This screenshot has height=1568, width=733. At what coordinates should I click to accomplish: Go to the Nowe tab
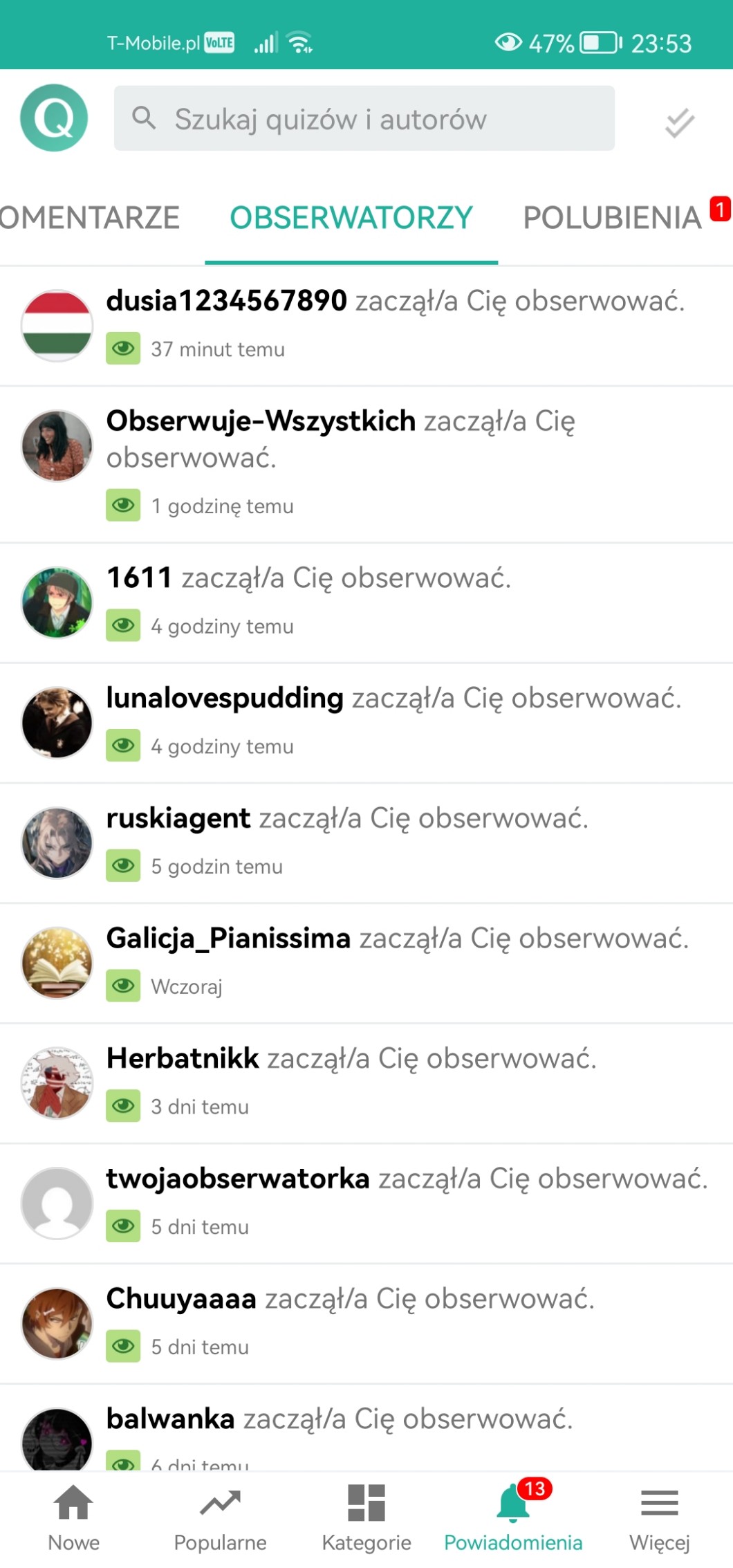(x=73, y=1519)
